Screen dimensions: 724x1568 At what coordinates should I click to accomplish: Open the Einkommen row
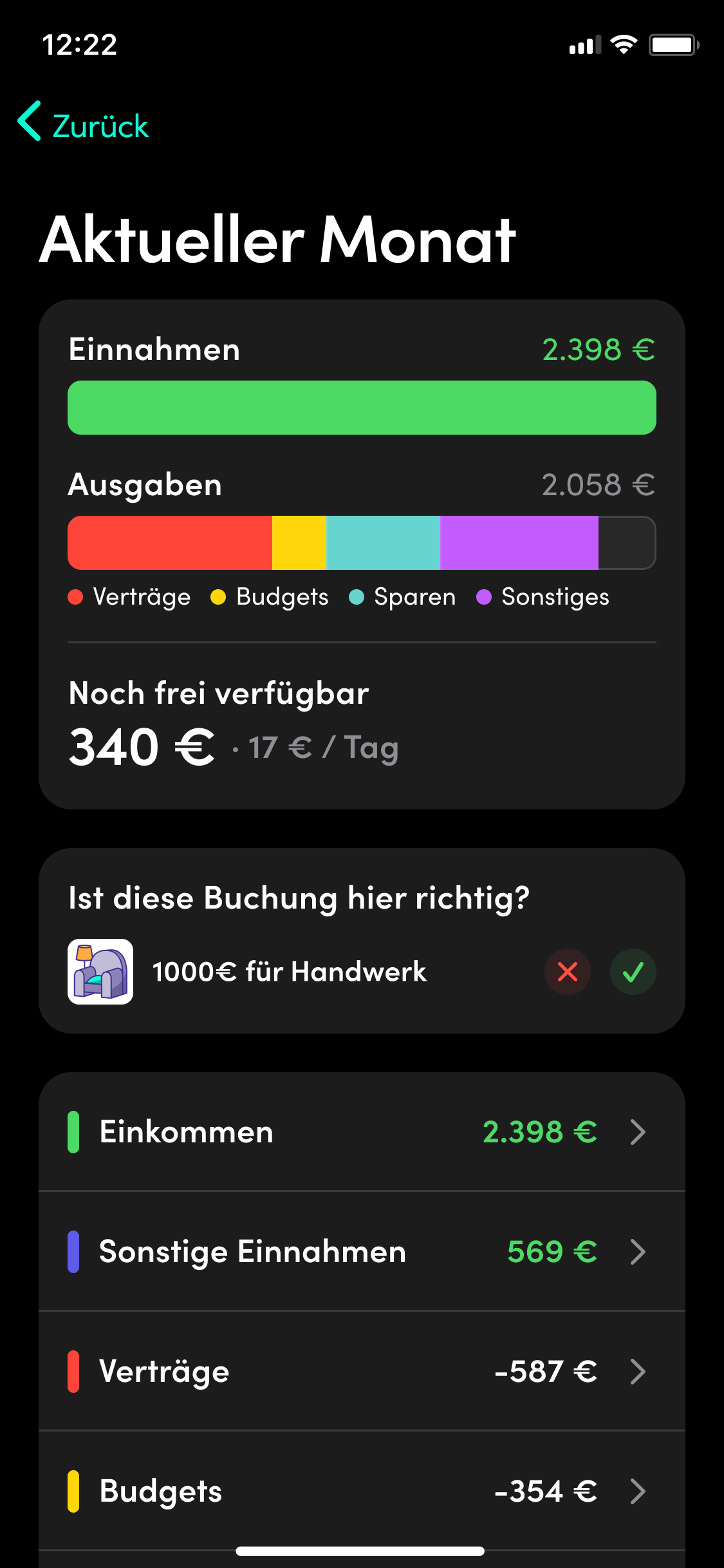coord(362,1132)
